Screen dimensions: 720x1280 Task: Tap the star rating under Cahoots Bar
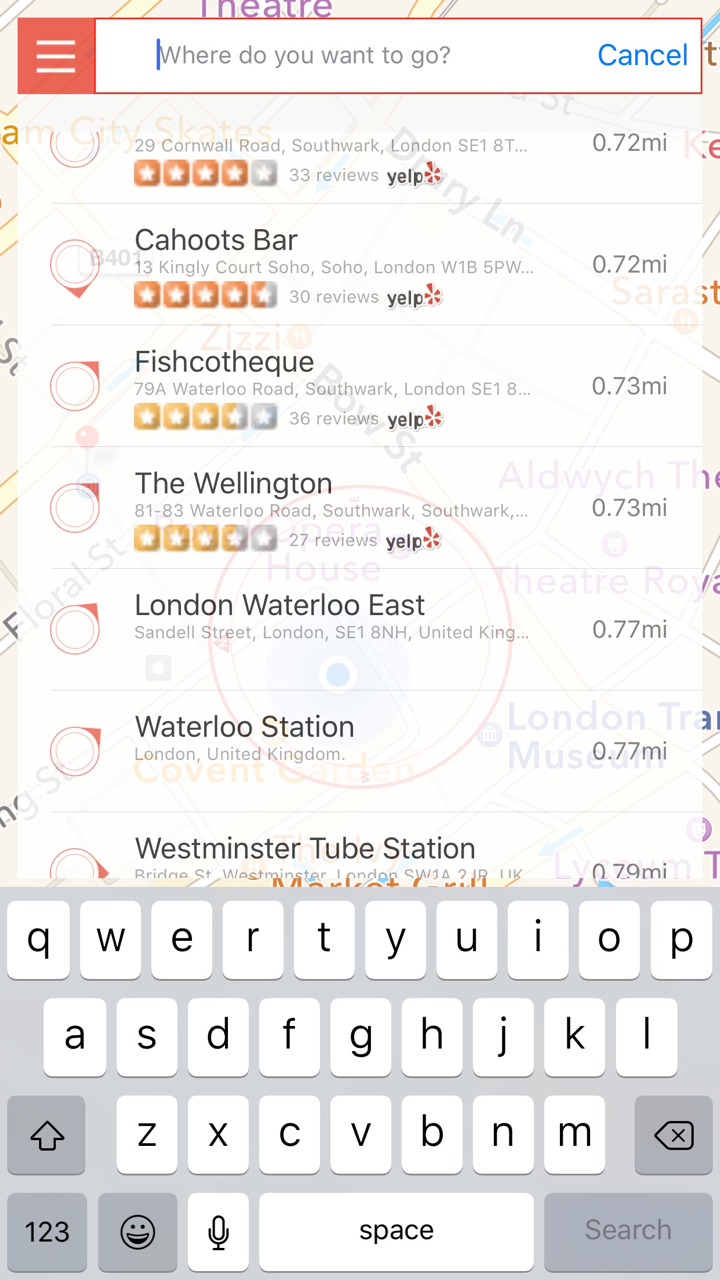[x=205, y=295]
